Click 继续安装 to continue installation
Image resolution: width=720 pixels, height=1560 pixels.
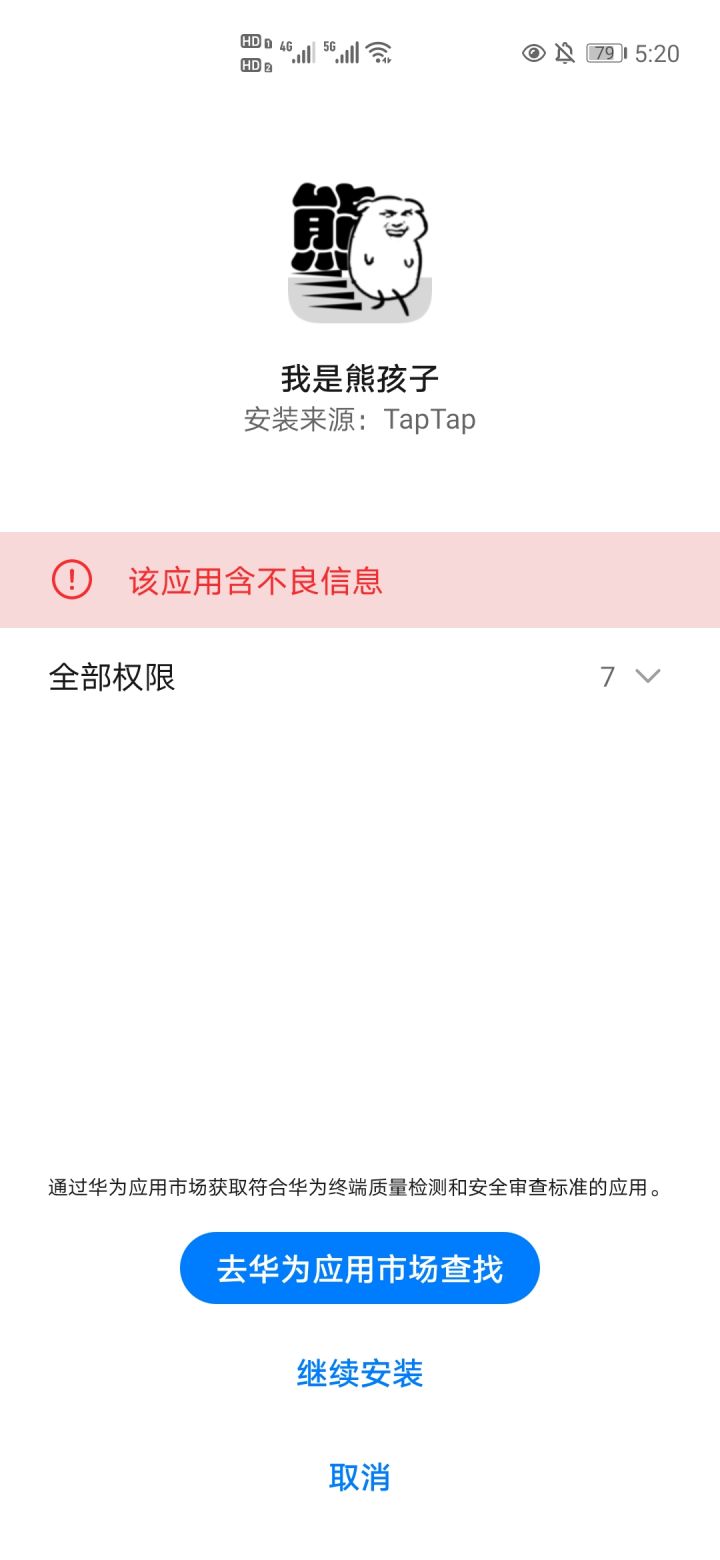coord(359,1375)
